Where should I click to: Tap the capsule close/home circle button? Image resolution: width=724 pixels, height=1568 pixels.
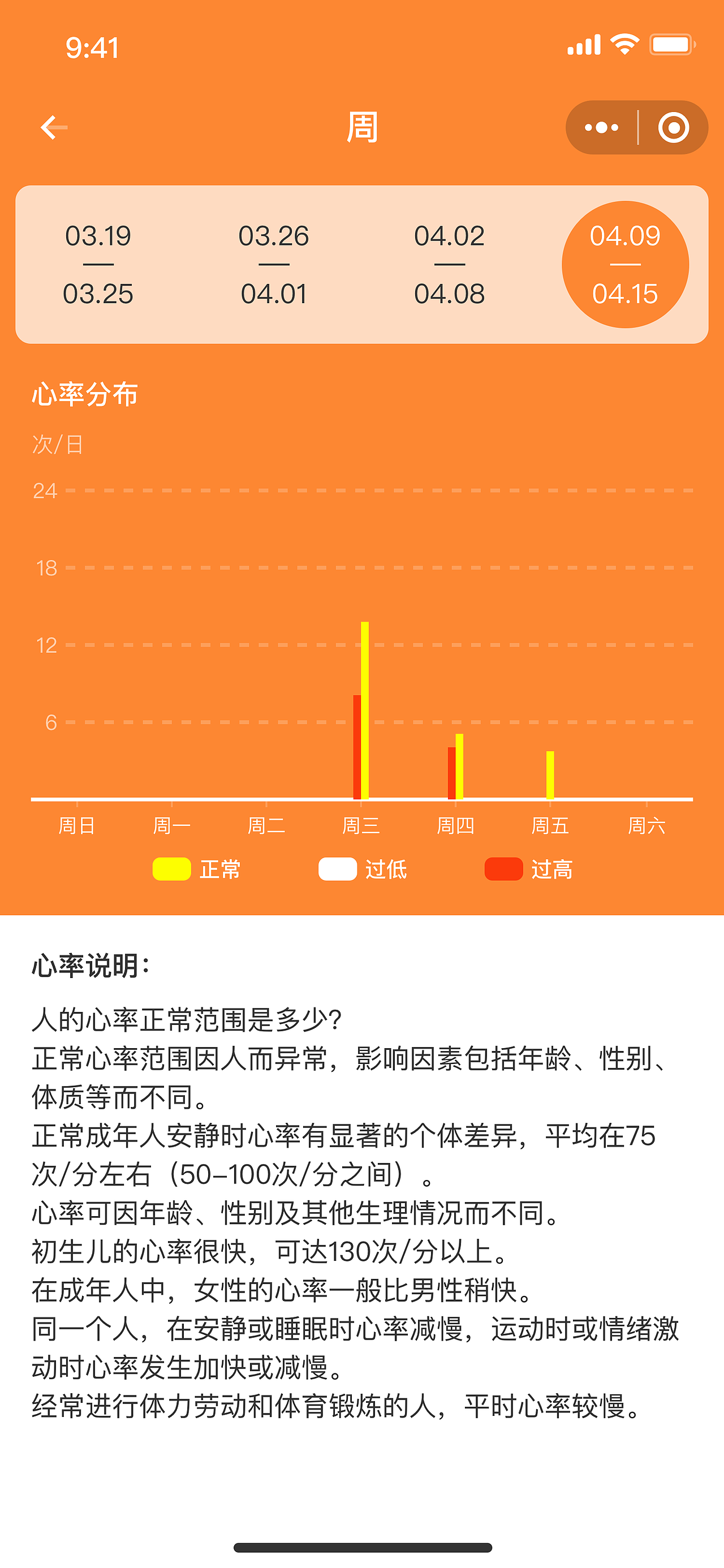[674, 127]
